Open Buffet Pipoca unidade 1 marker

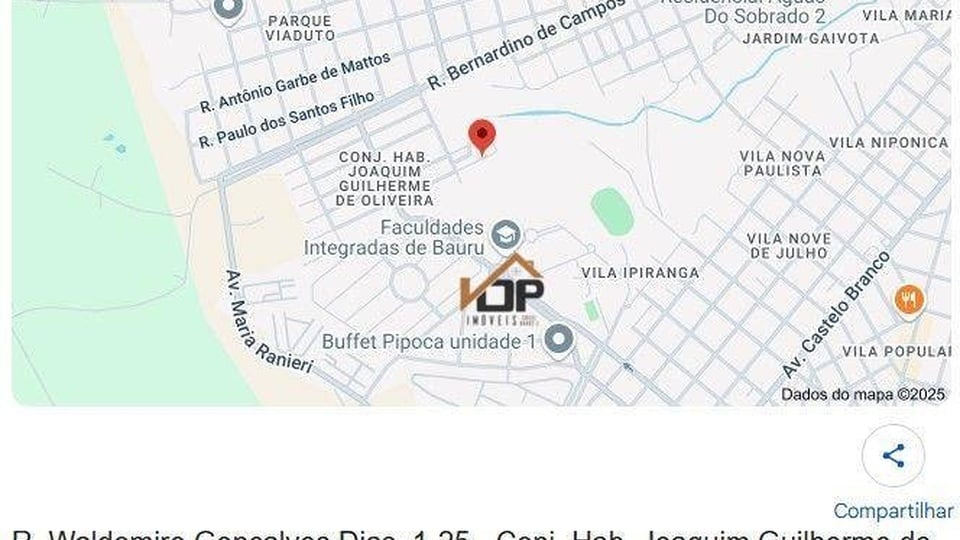[x=558, y=340]
